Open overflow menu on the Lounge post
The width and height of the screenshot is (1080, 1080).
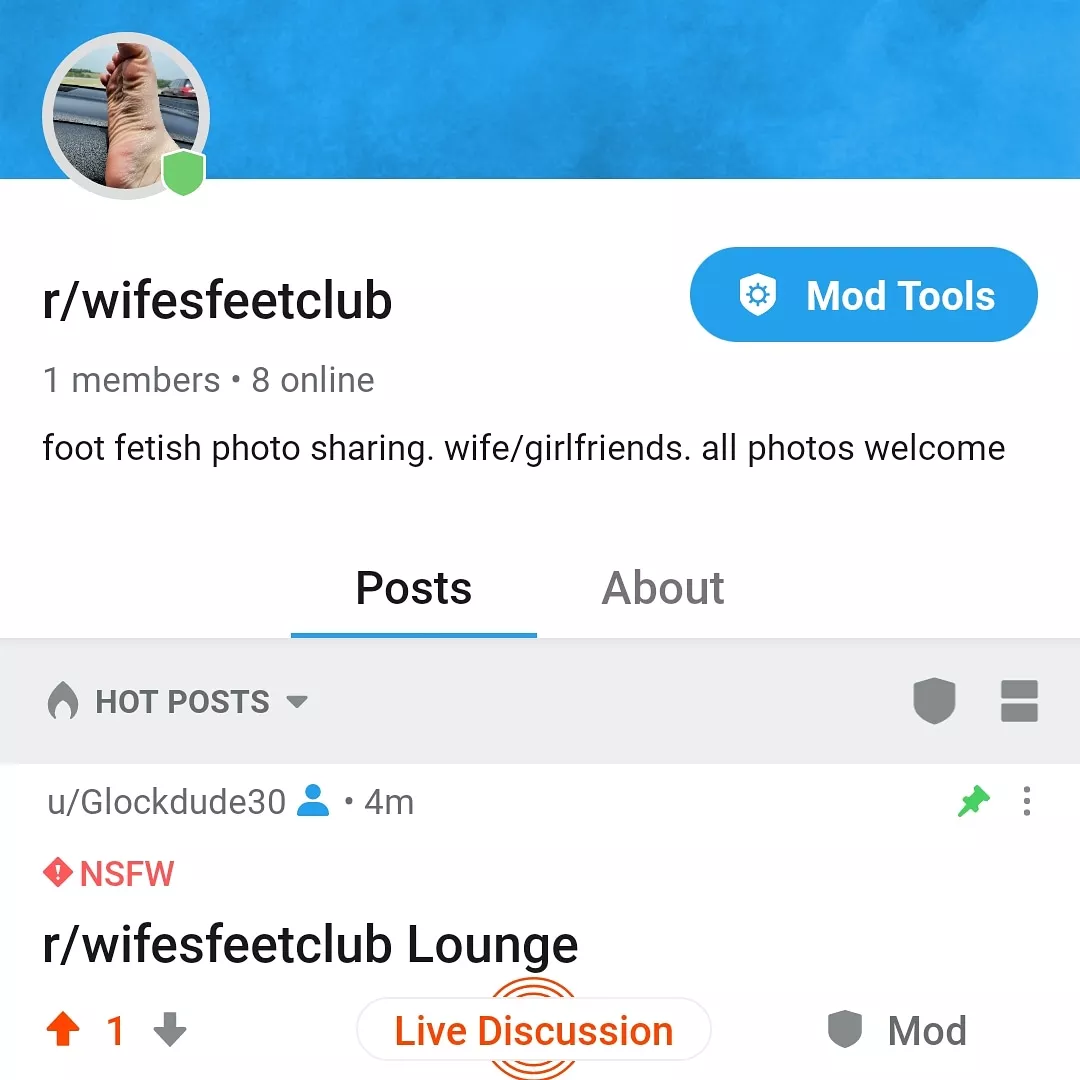click(x=1027, y=802)
